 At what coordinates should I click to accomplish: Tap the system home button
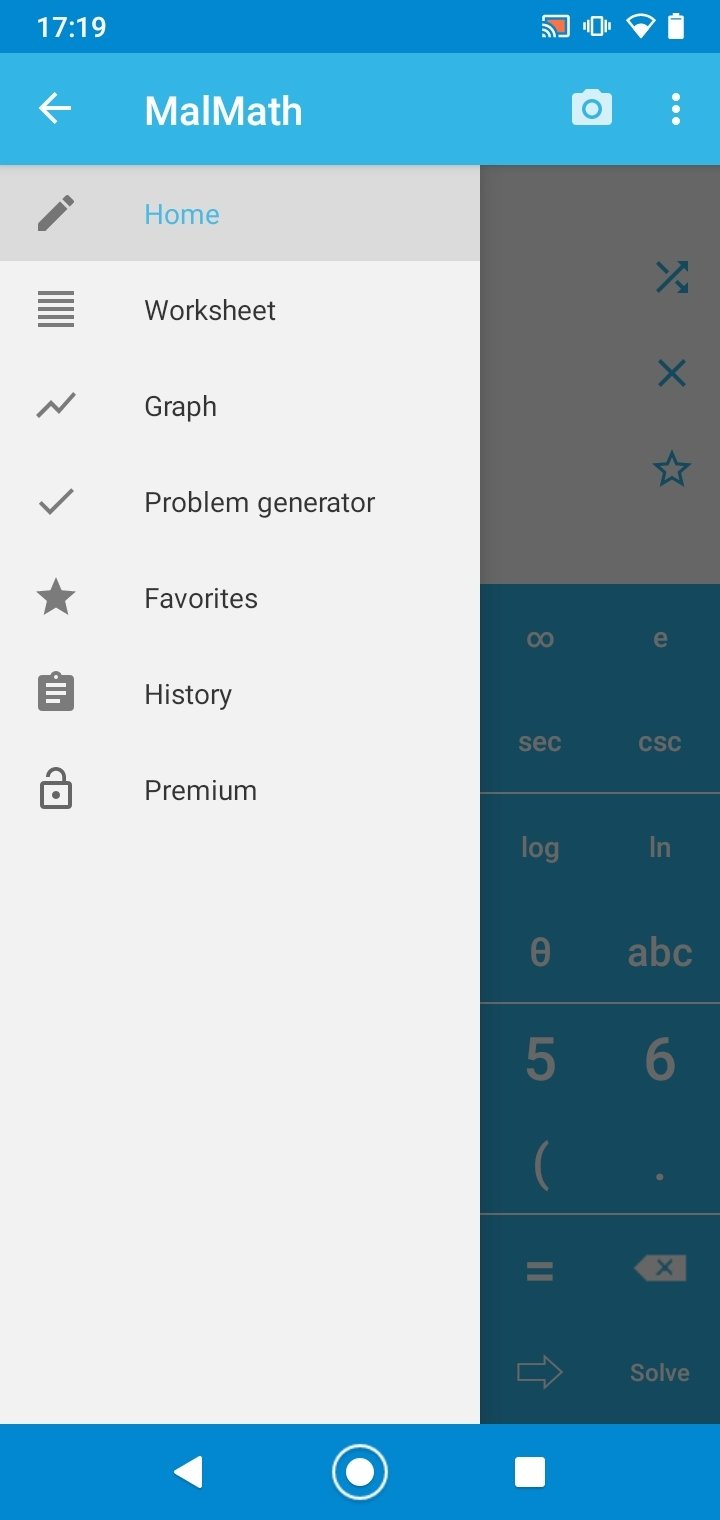click(360, 1472)
